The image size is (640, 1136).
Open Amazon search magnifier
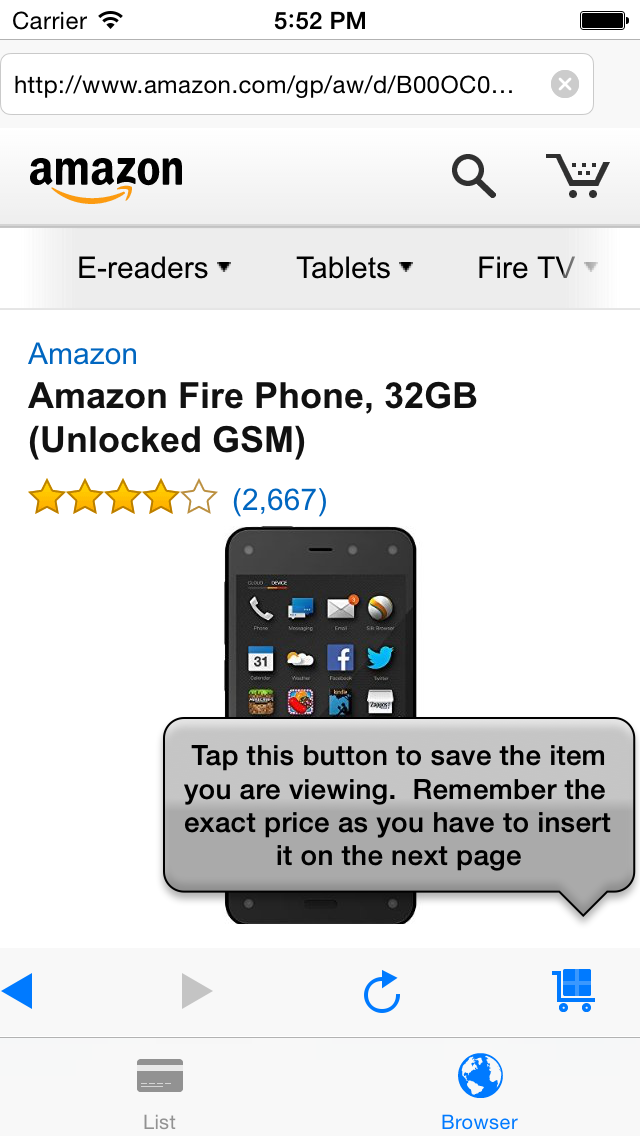click(473, 176)
